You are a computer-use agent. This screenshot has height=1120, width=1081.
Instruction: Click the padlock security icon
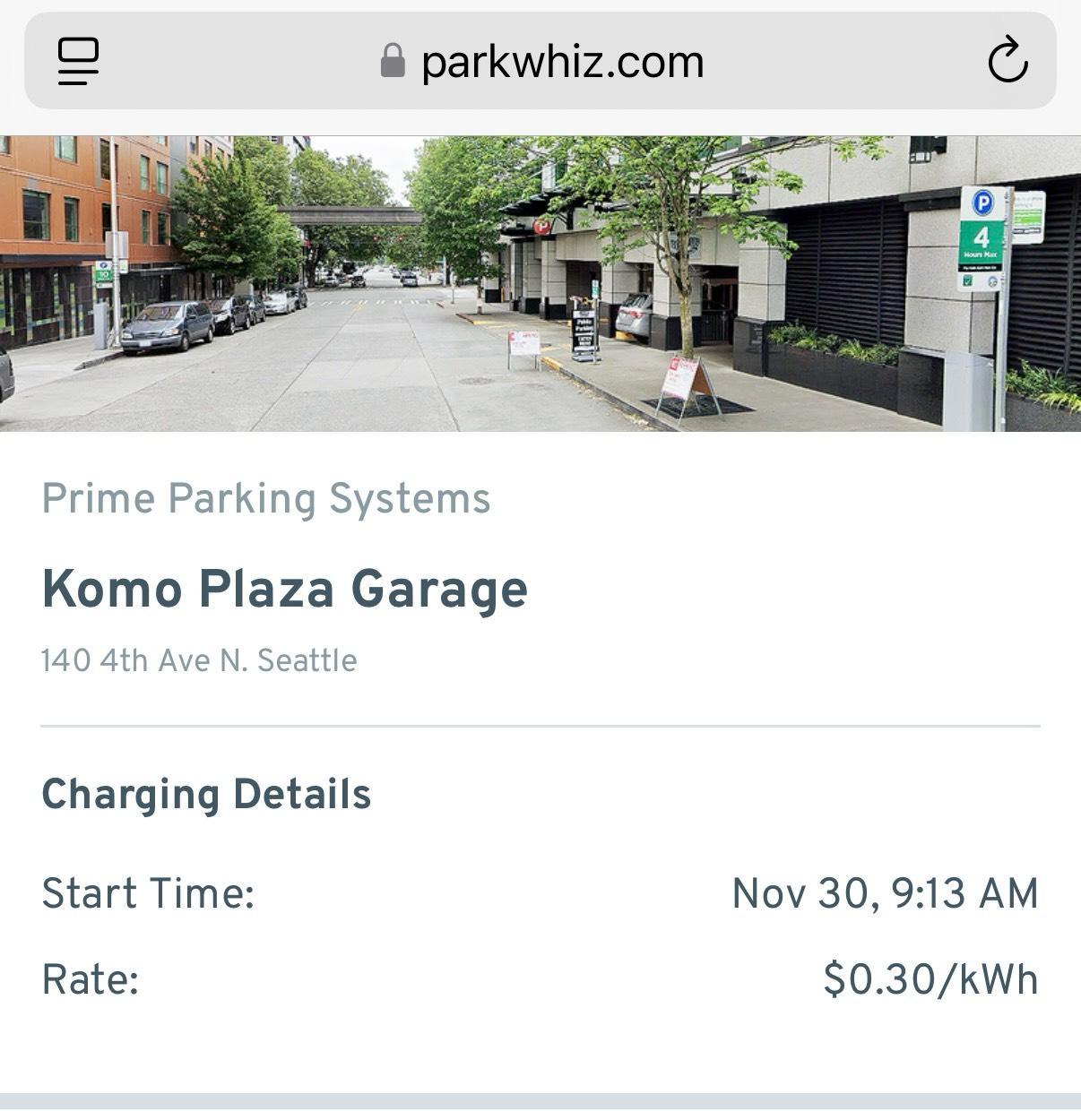(x=391, y=61)
